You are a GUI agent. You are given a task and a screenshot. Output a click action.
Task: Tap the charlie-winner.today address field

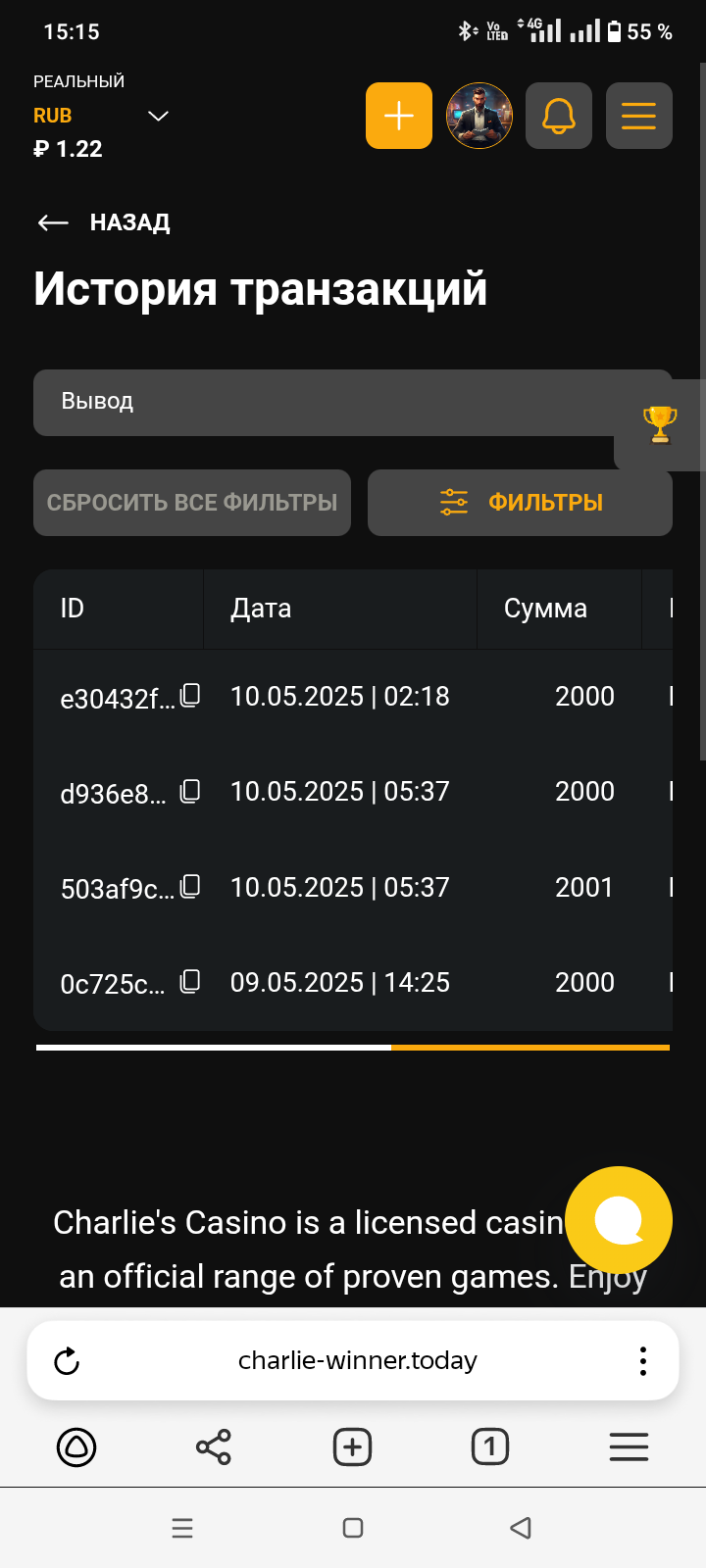coord(357,1360)
